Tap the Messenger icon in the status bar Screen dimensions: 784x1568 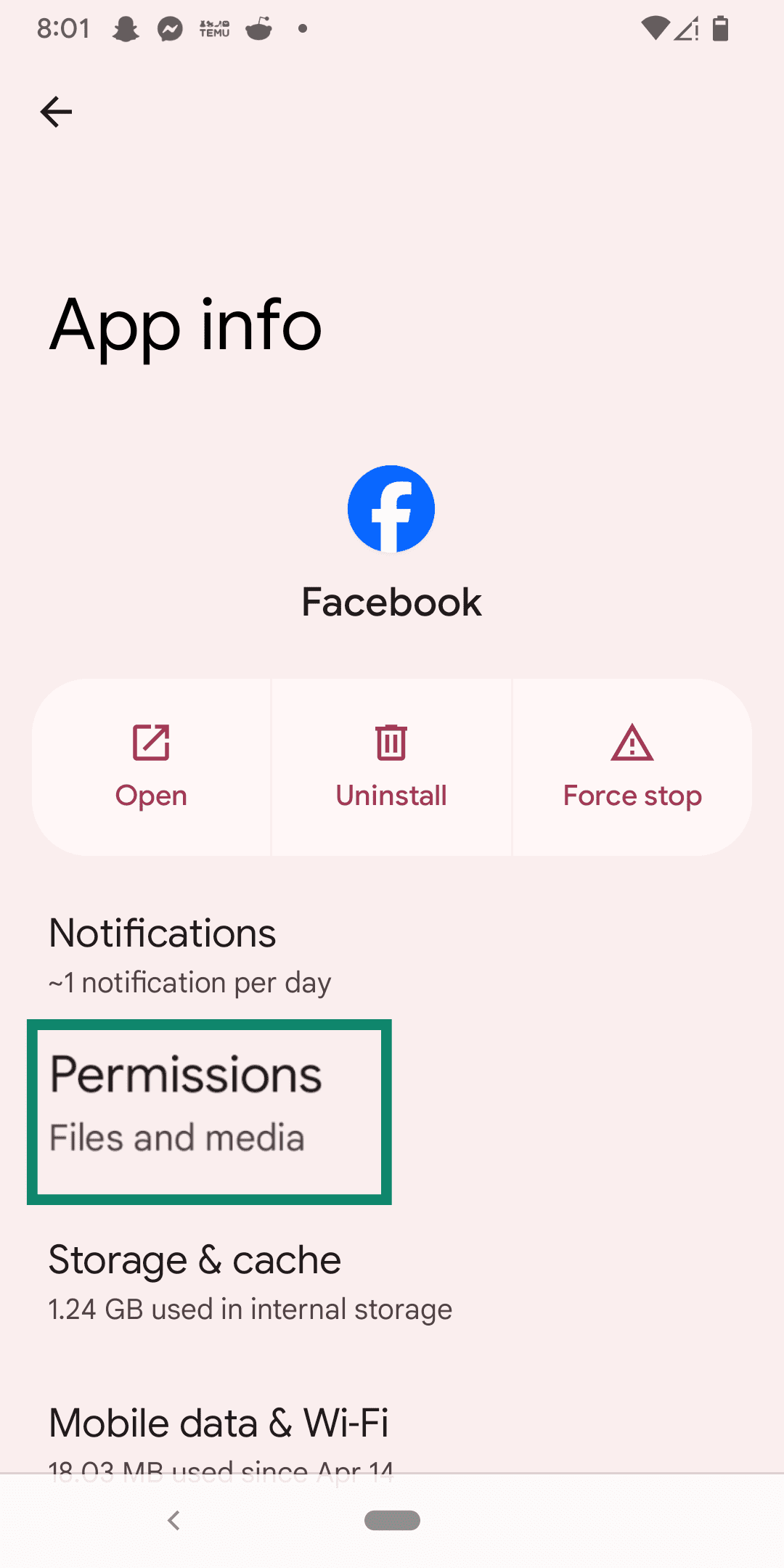pyautogui.click(x=168, y=28)
